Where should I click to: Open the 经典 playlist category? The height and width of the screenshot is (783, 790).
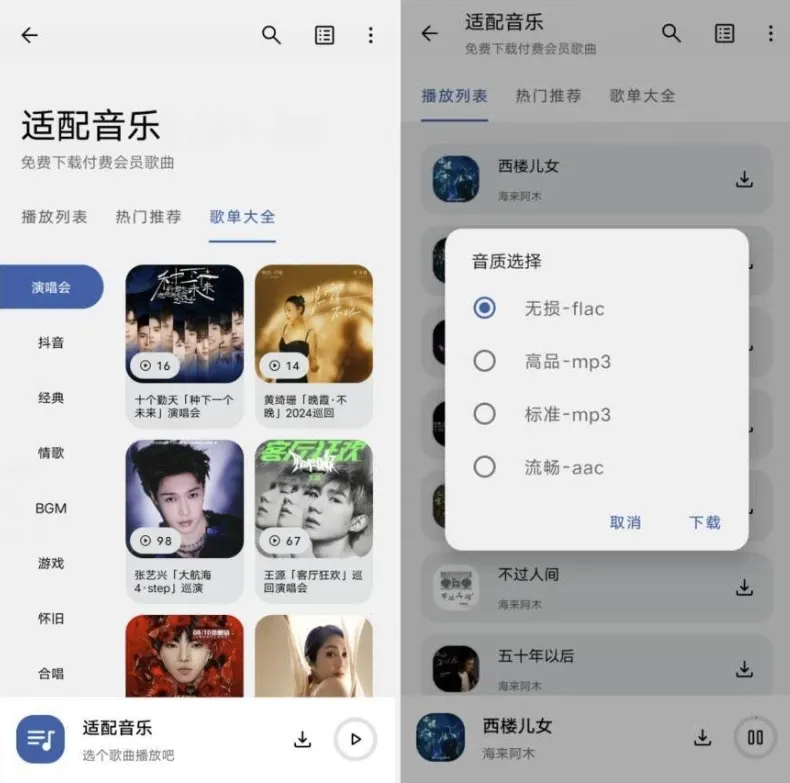[x=51, y=398]
